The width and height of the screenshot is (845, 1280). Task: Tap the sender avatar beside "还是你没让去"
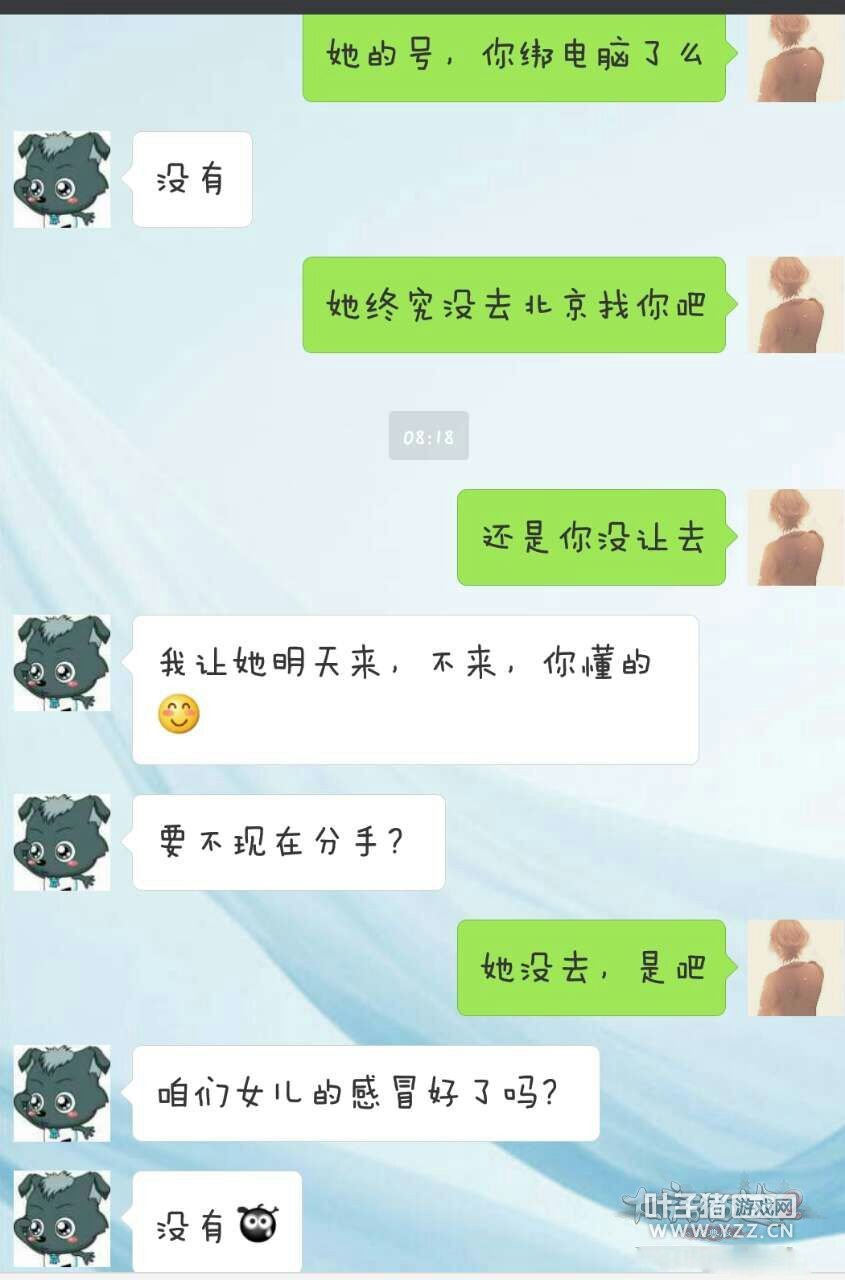[x=795, y=537]
